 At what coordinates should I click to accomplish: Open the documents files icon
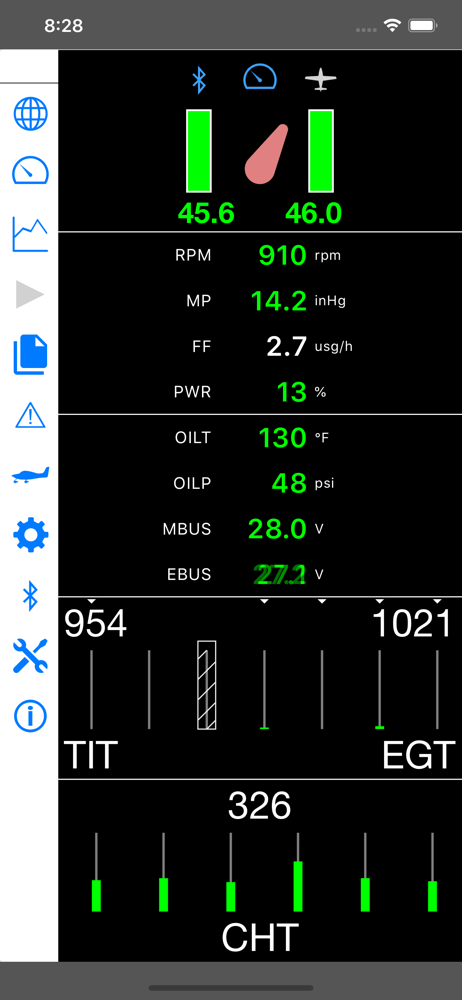click(x=30, y=355)
